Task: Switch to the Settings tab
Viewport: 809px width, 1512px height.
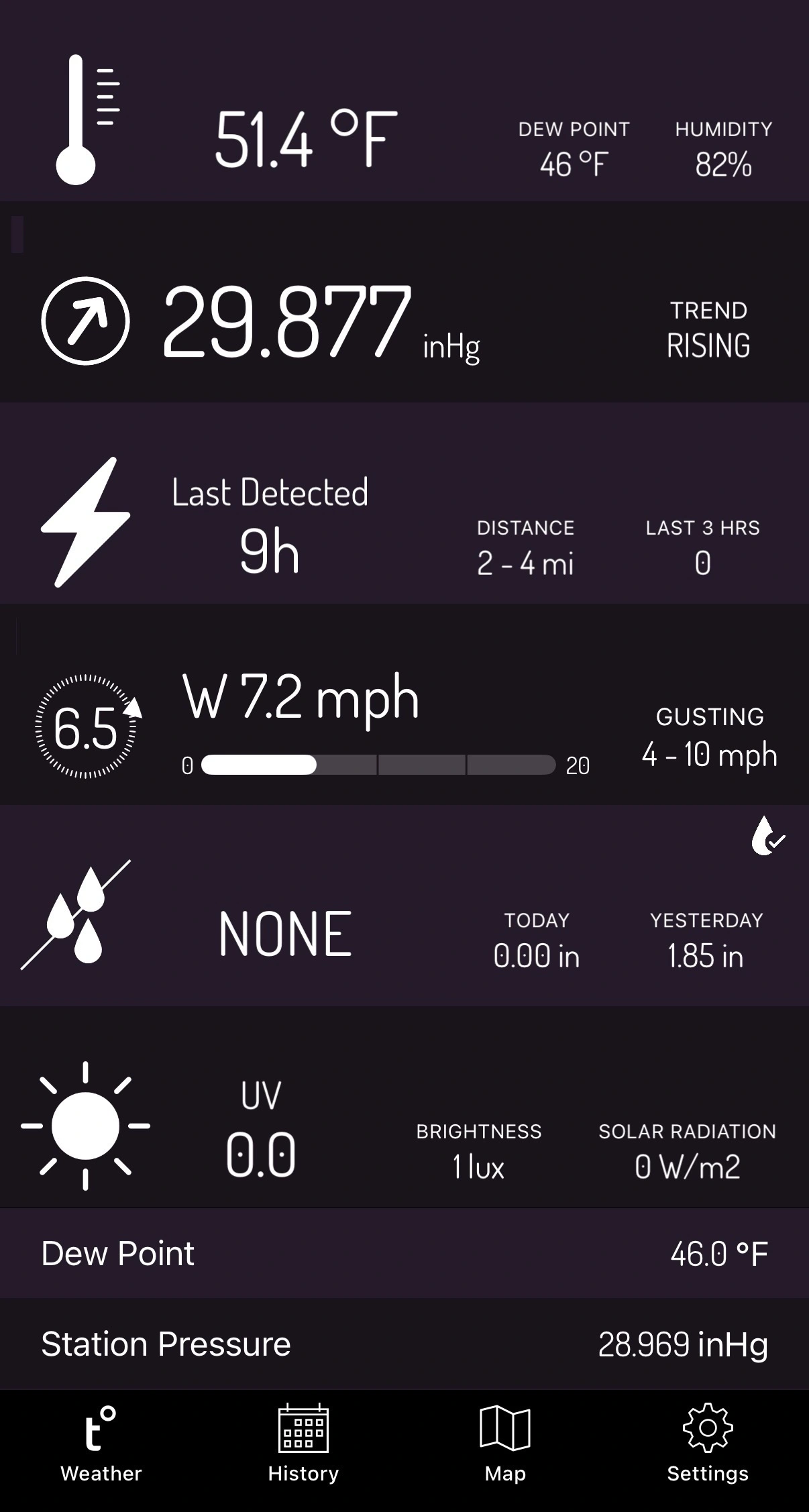Action: [x=707, y=1449]
